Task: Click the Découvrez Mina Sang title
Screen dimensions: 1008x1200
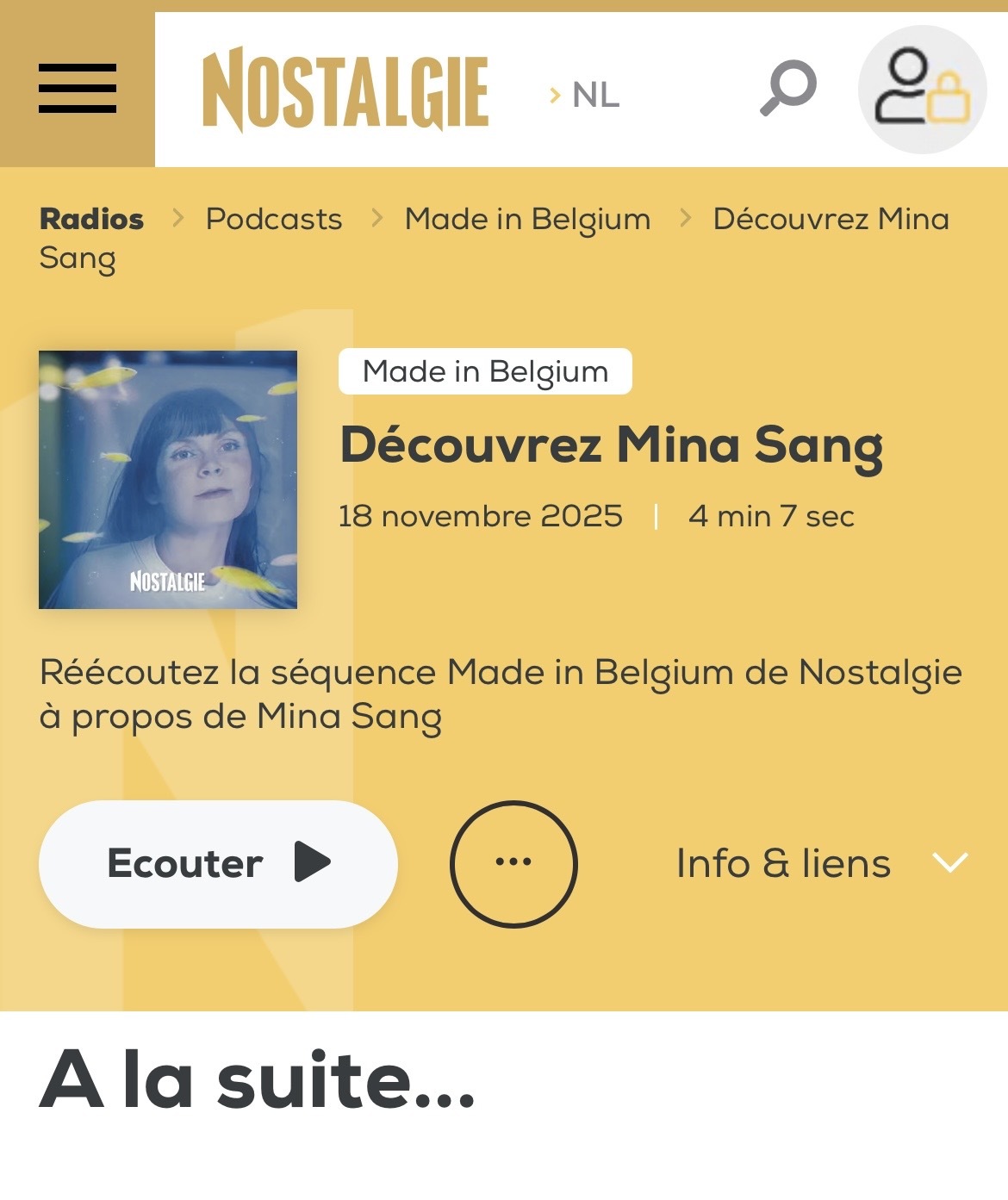Action: click(612, 446)
